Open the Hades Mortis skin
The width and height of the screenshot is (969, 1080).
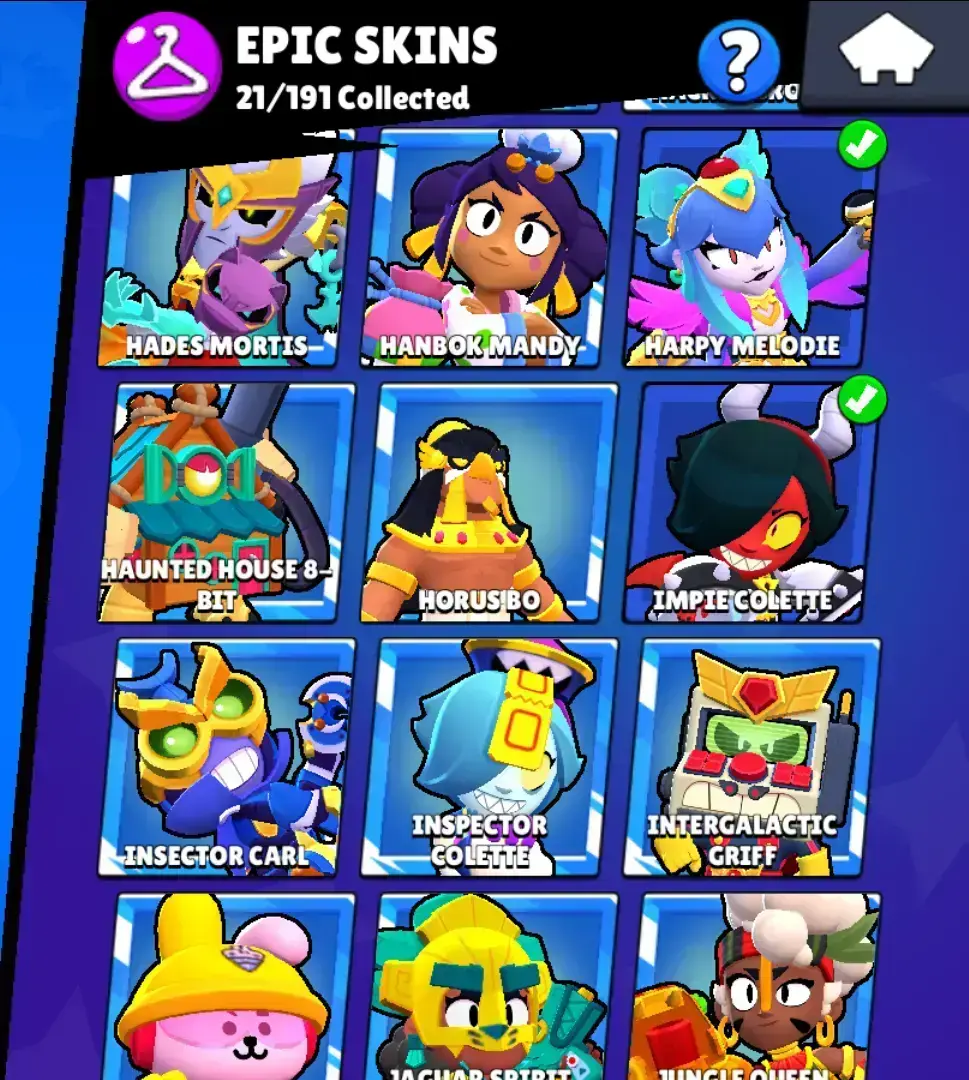point(225,250)
